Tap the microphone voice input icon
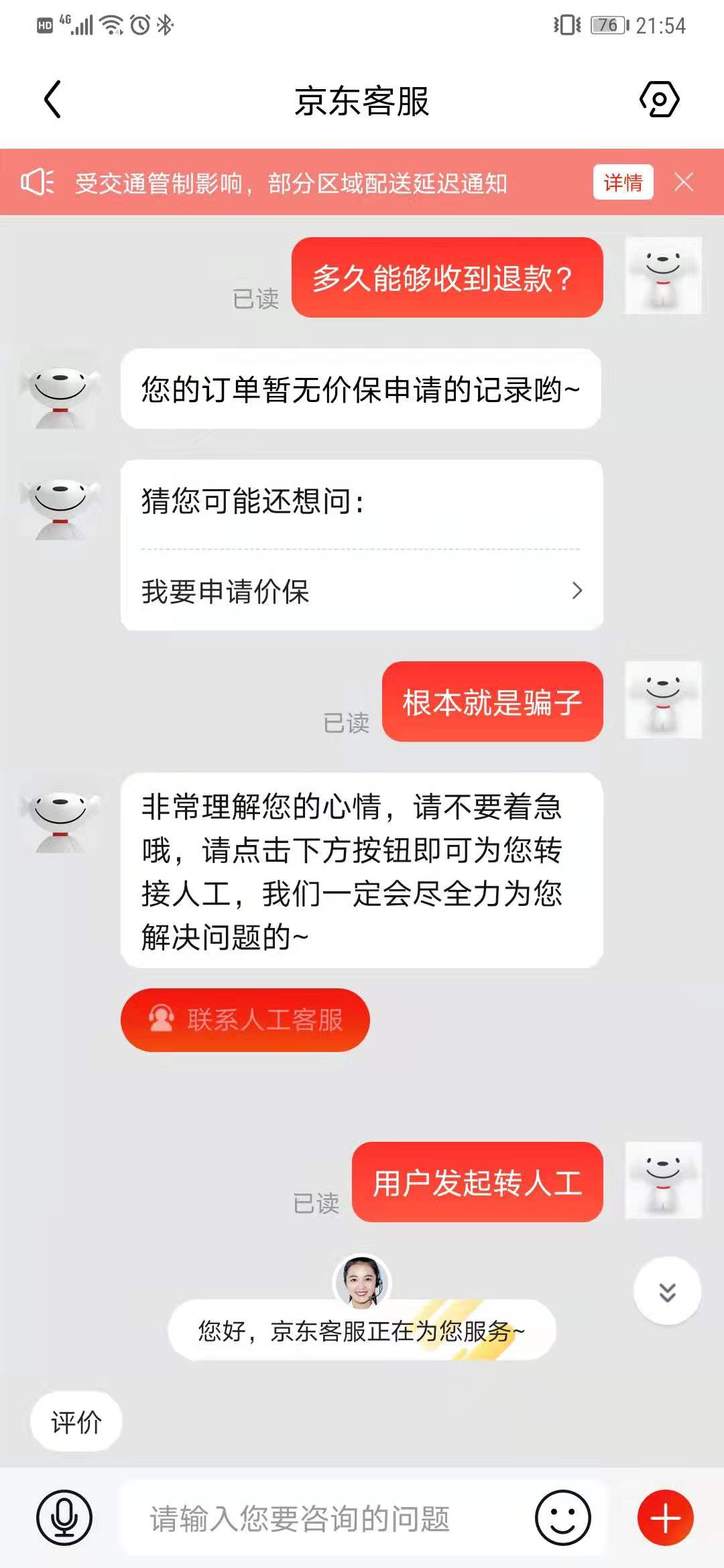This screenshot has width=724, height=1568. coord(64,1514)
